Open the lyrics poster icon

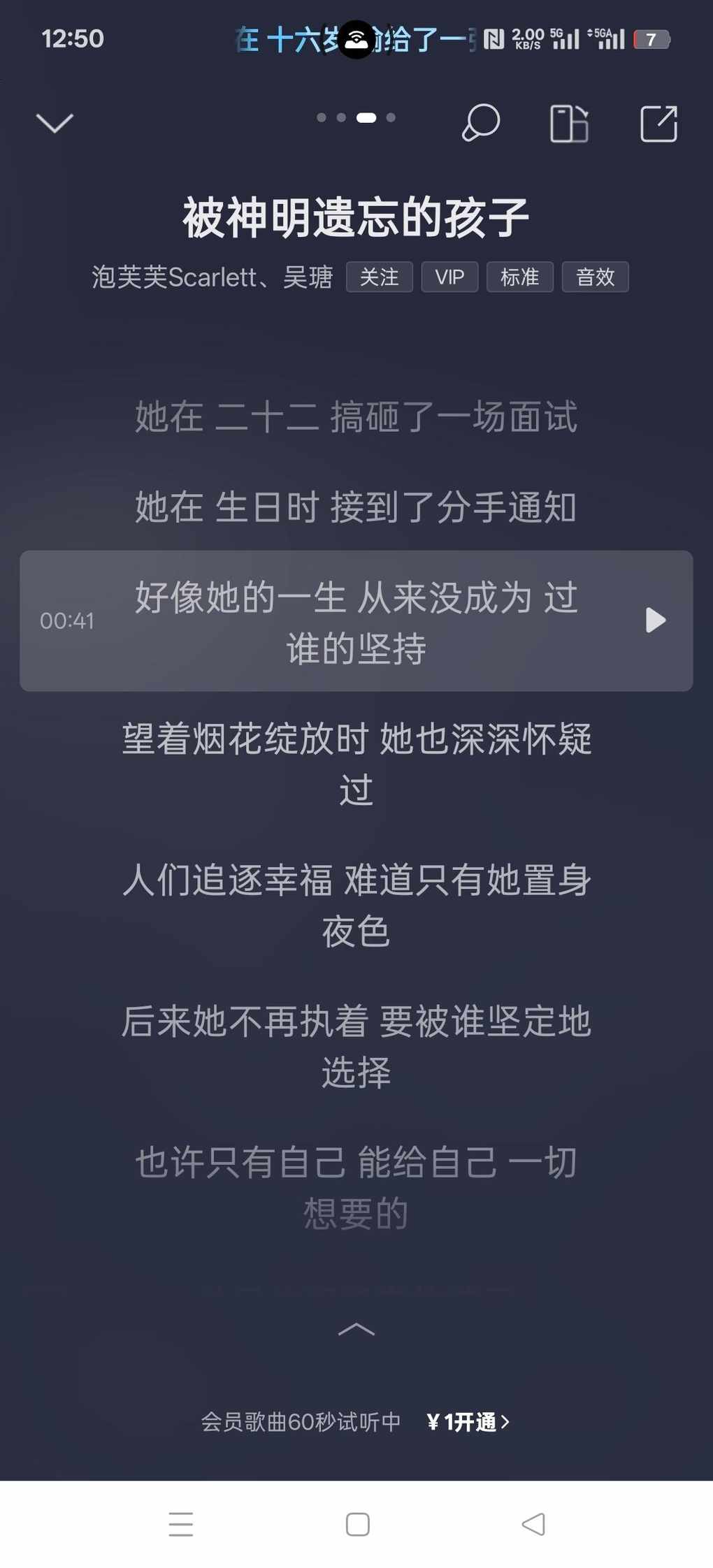(569, 124)
